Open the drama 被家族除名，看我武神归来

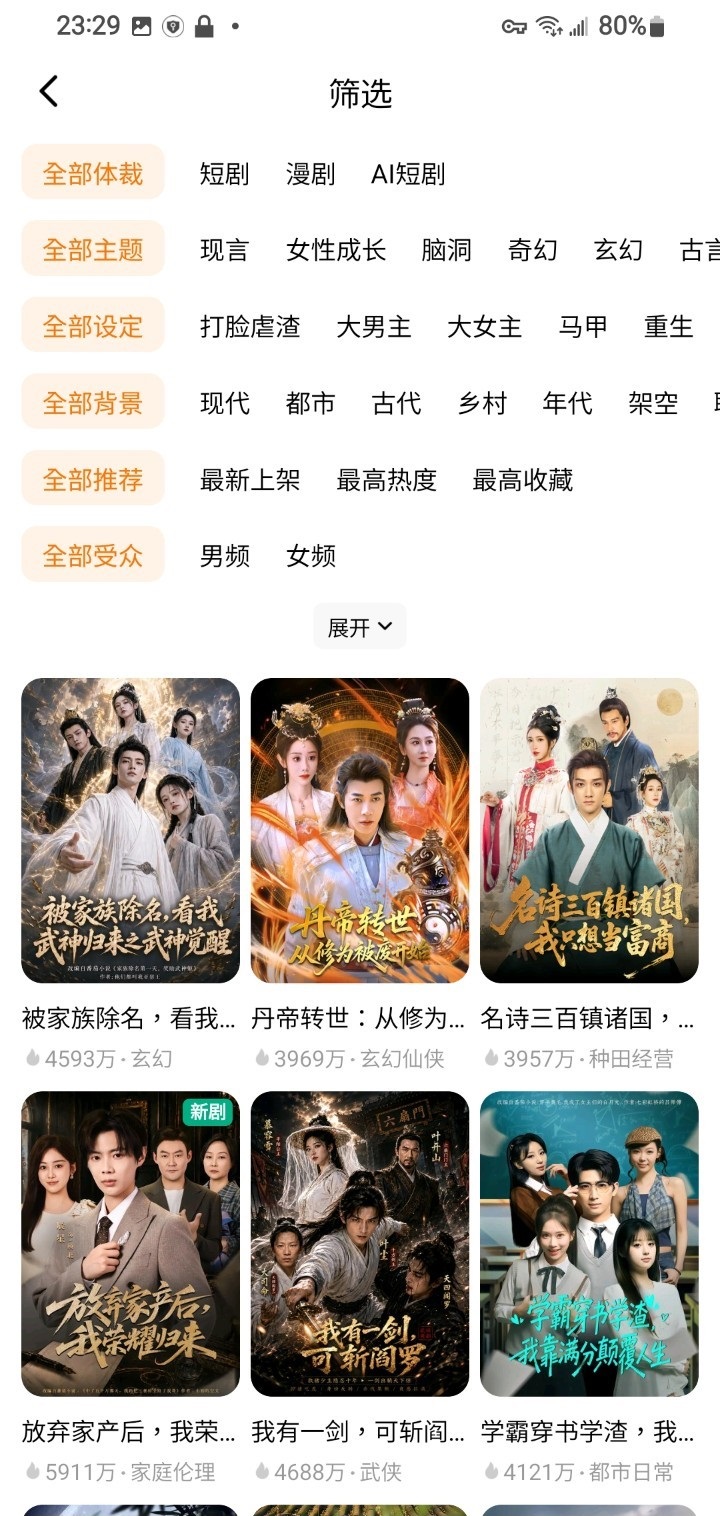click(x=130, y=872)
